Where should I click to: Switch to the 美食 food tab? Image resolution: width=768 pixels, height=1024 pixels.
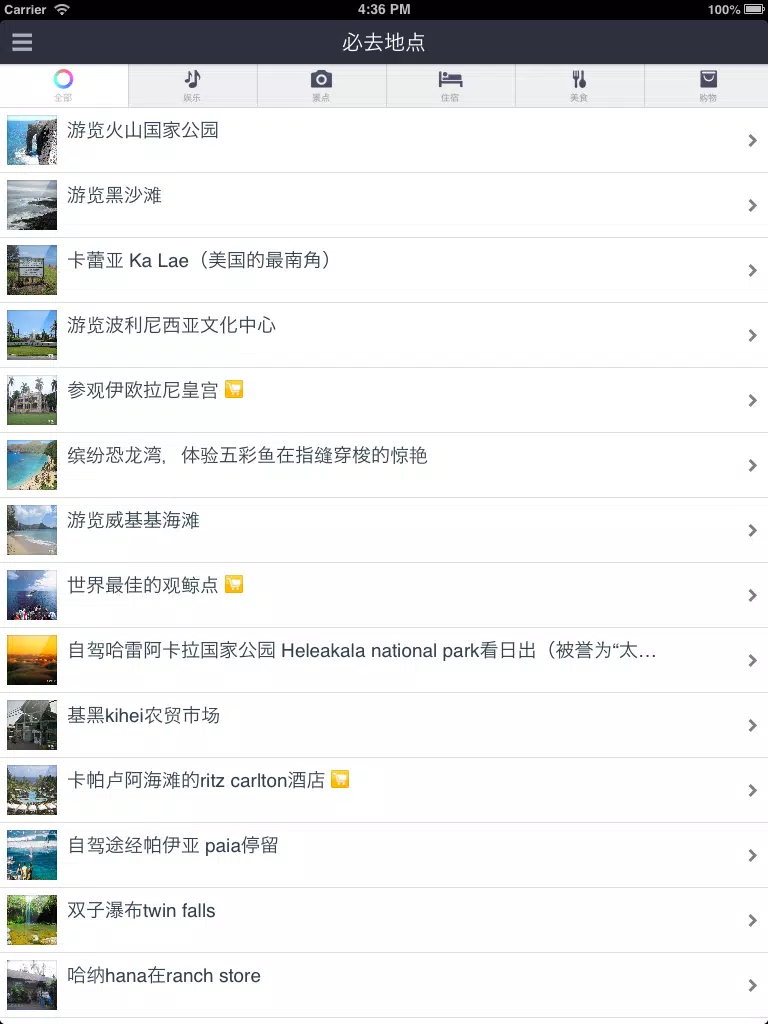(x=579, y=86)
